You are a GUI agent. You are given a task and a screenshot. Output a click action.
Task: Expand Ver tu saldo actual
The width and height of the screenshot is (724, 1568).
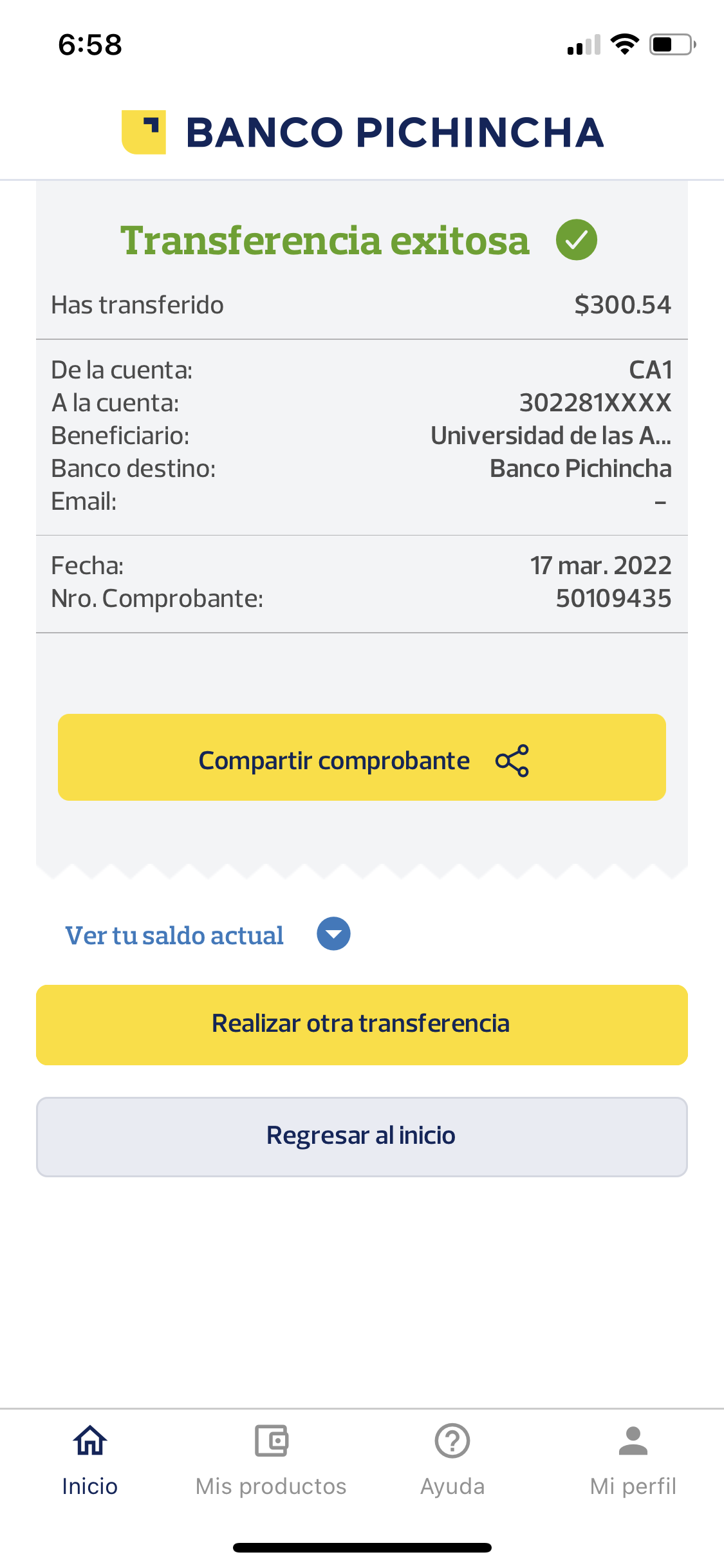[x=333, y=934]
